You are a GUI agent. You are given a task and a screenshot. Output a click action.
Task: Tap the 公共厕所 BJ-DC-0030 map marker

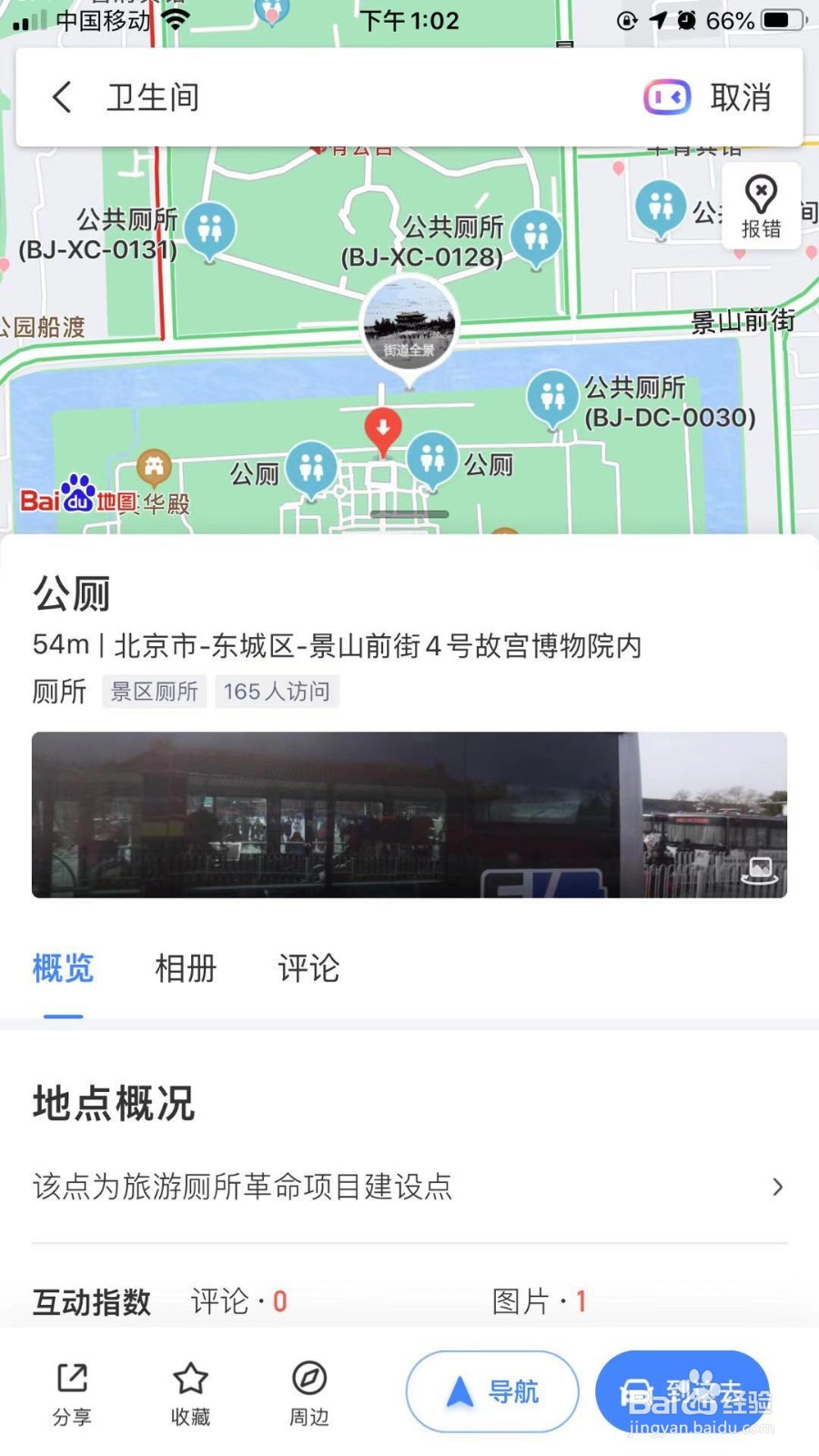point(553,393)
